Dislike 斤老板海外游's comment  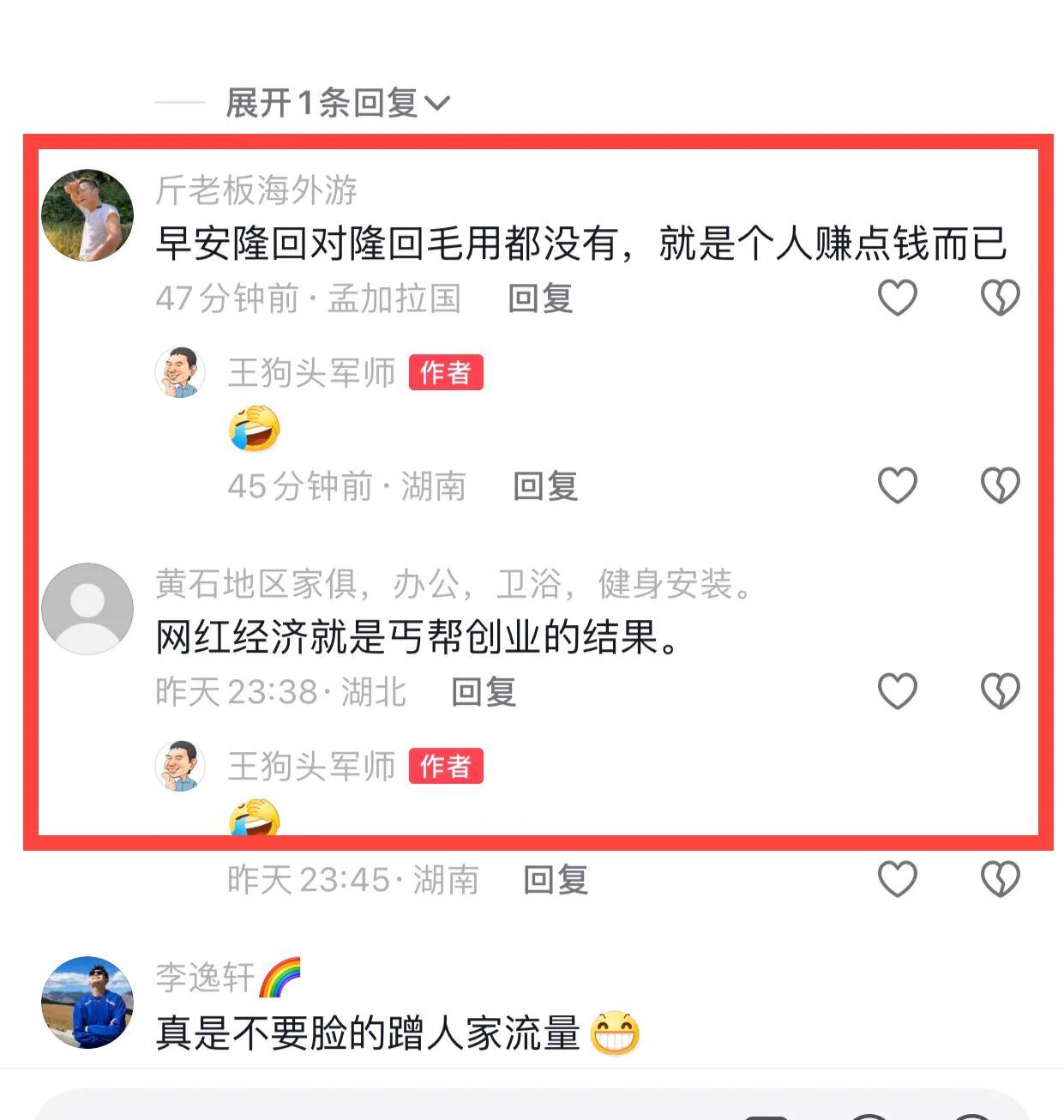tap(1000, 298)
